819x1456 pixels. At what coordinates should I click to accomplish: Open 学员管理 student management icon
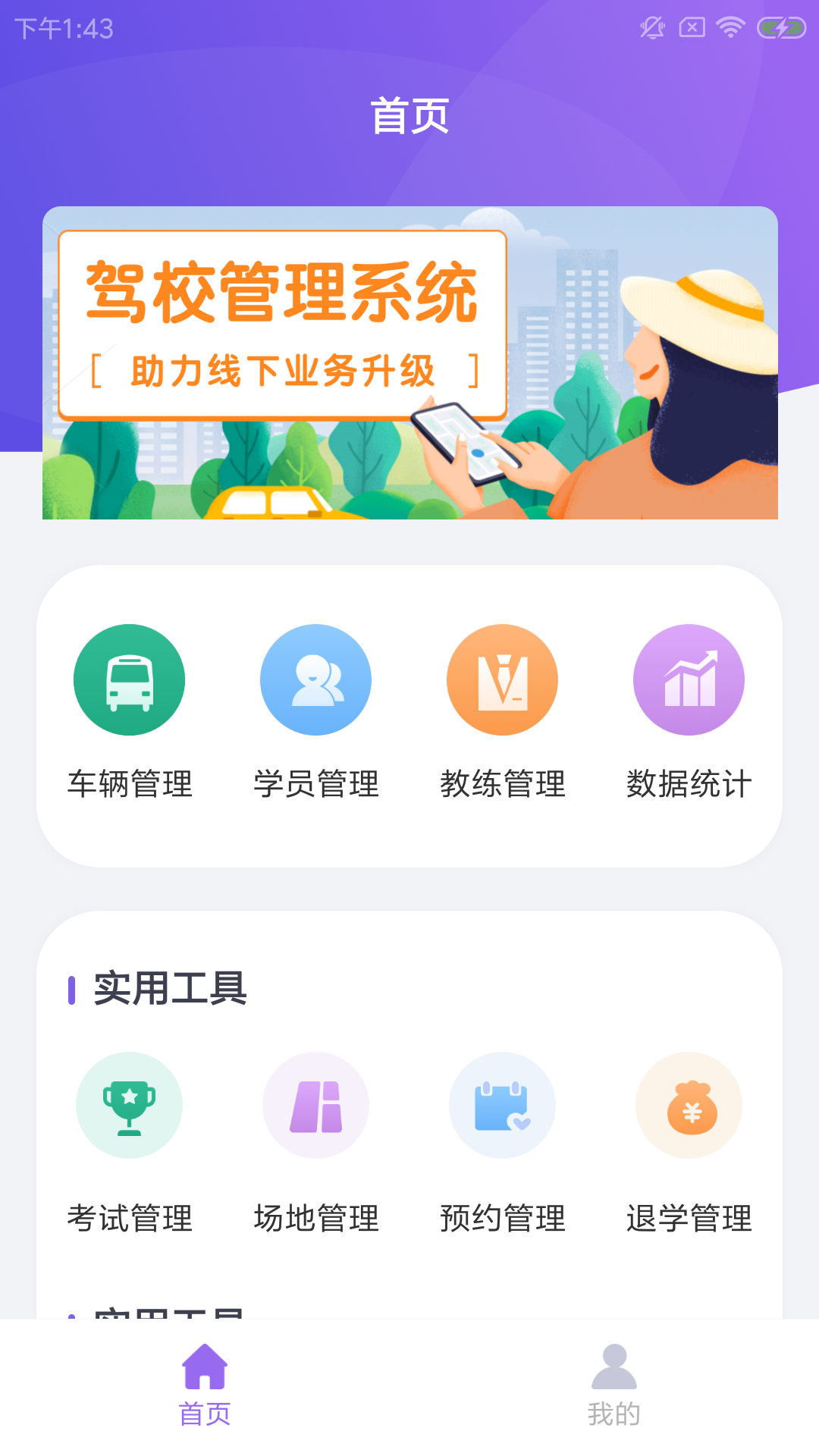coord(315,679)
